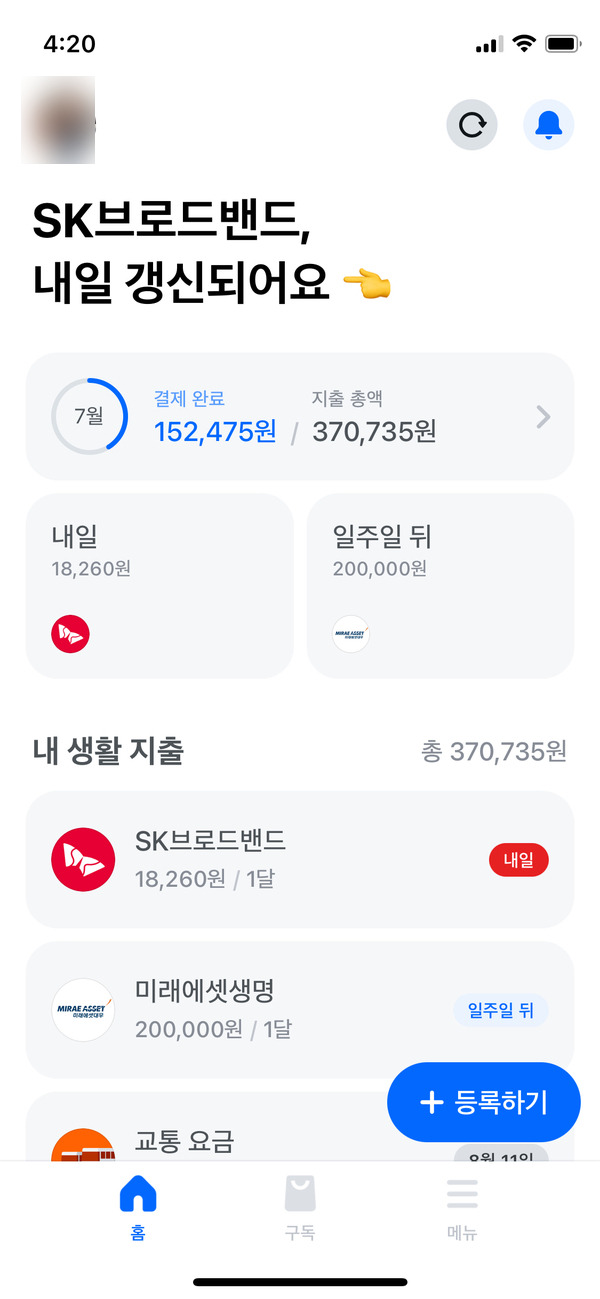The height and width of the screenshot is (1299, 600).
Task: Switch to the 구독 tab
Action: click(300, 1207)
